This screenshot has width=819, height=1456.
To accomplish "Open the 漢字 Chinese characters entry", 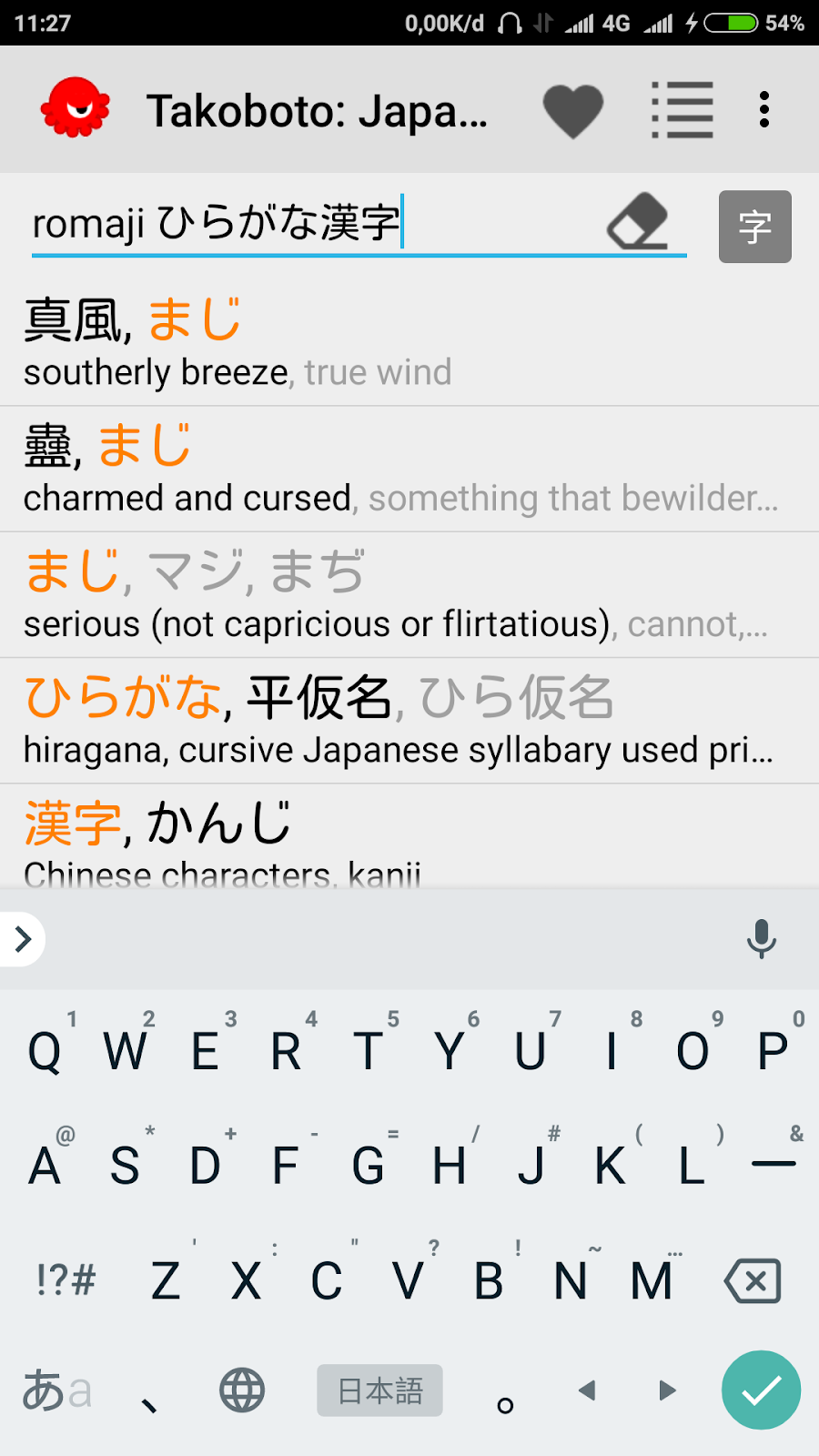I will click(409, 837).
